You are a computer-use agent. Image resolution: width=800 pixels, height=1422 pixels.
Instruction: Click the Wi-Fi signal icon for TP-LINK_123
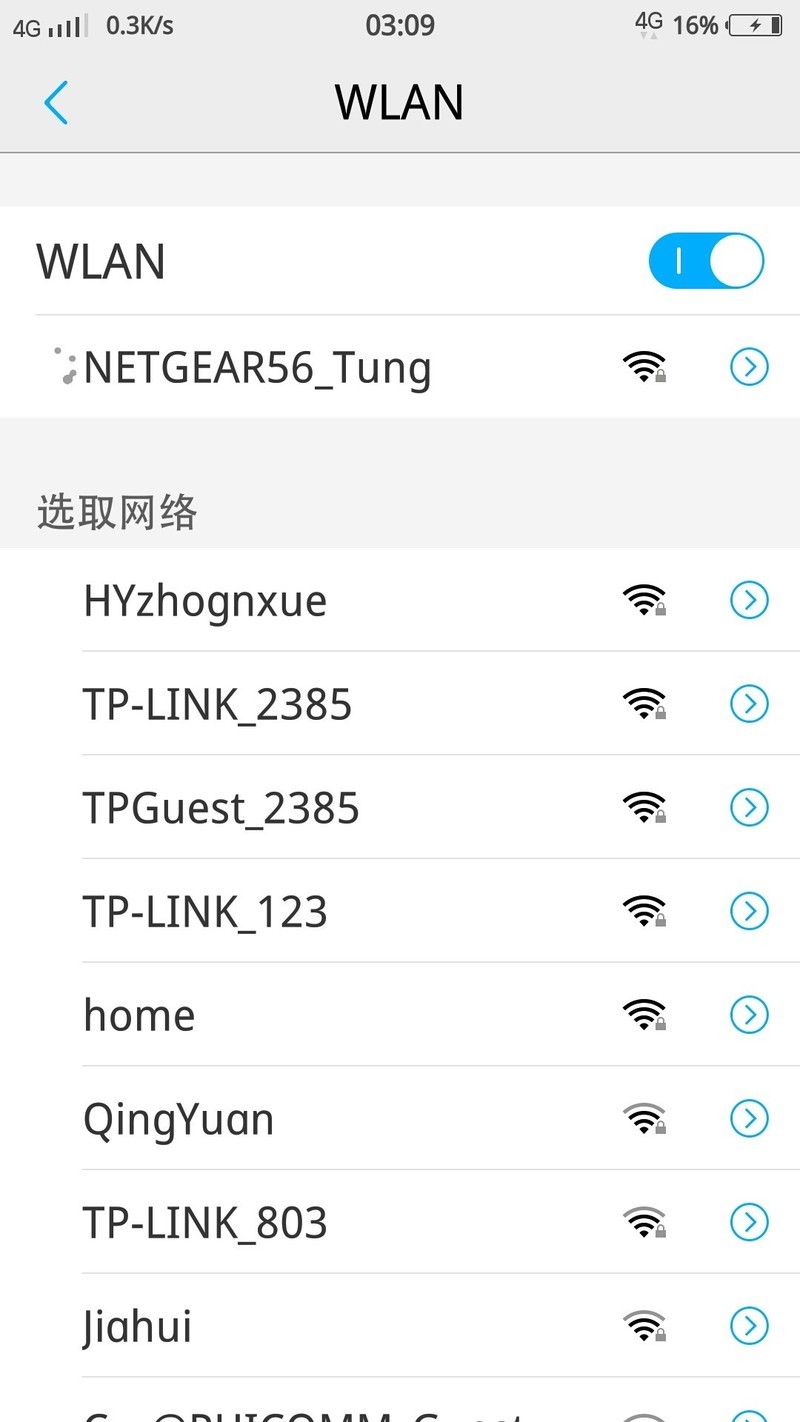pos(644,911)
